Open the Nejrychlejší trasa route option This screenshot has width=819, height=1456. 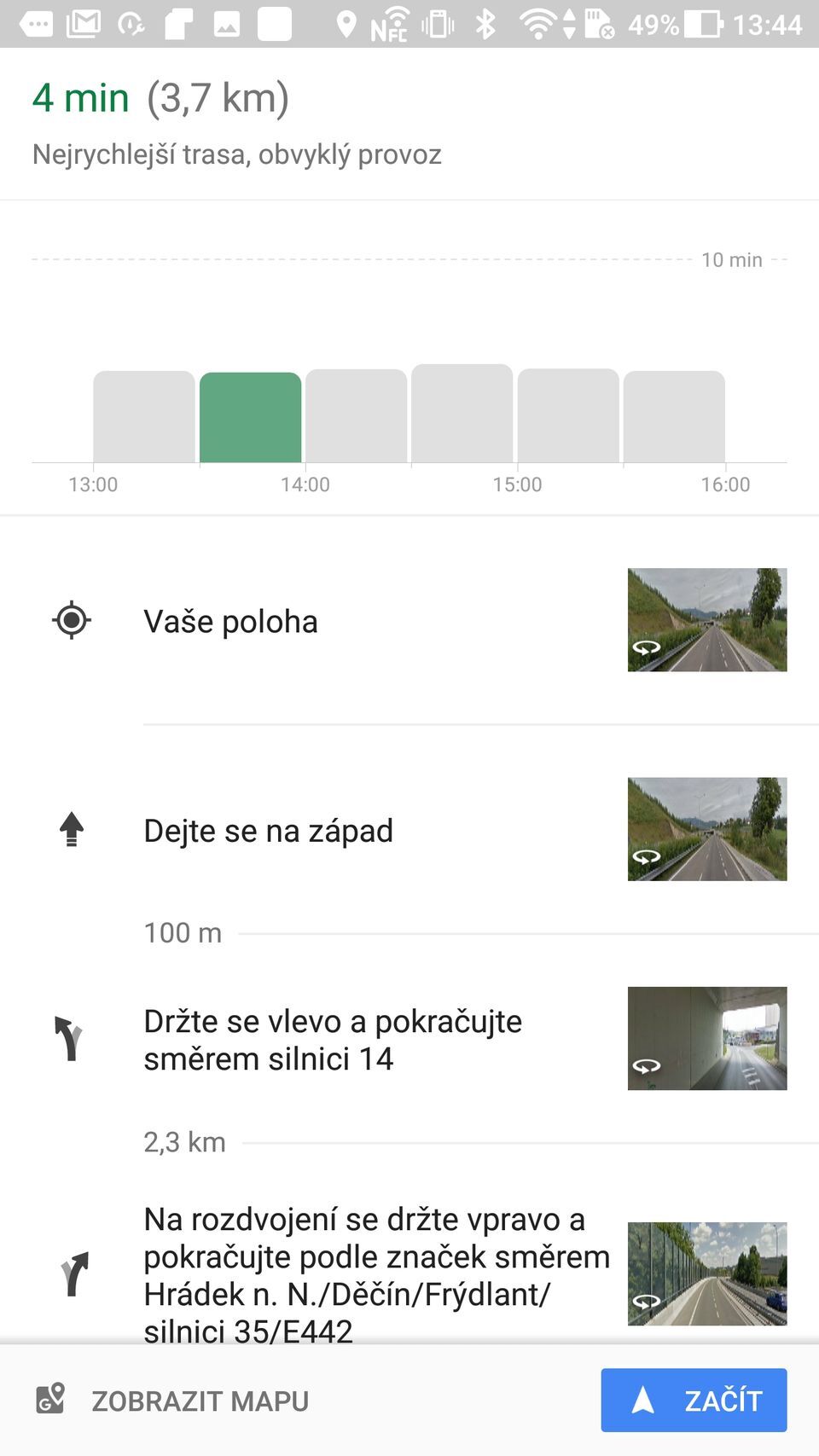[237, 154]
